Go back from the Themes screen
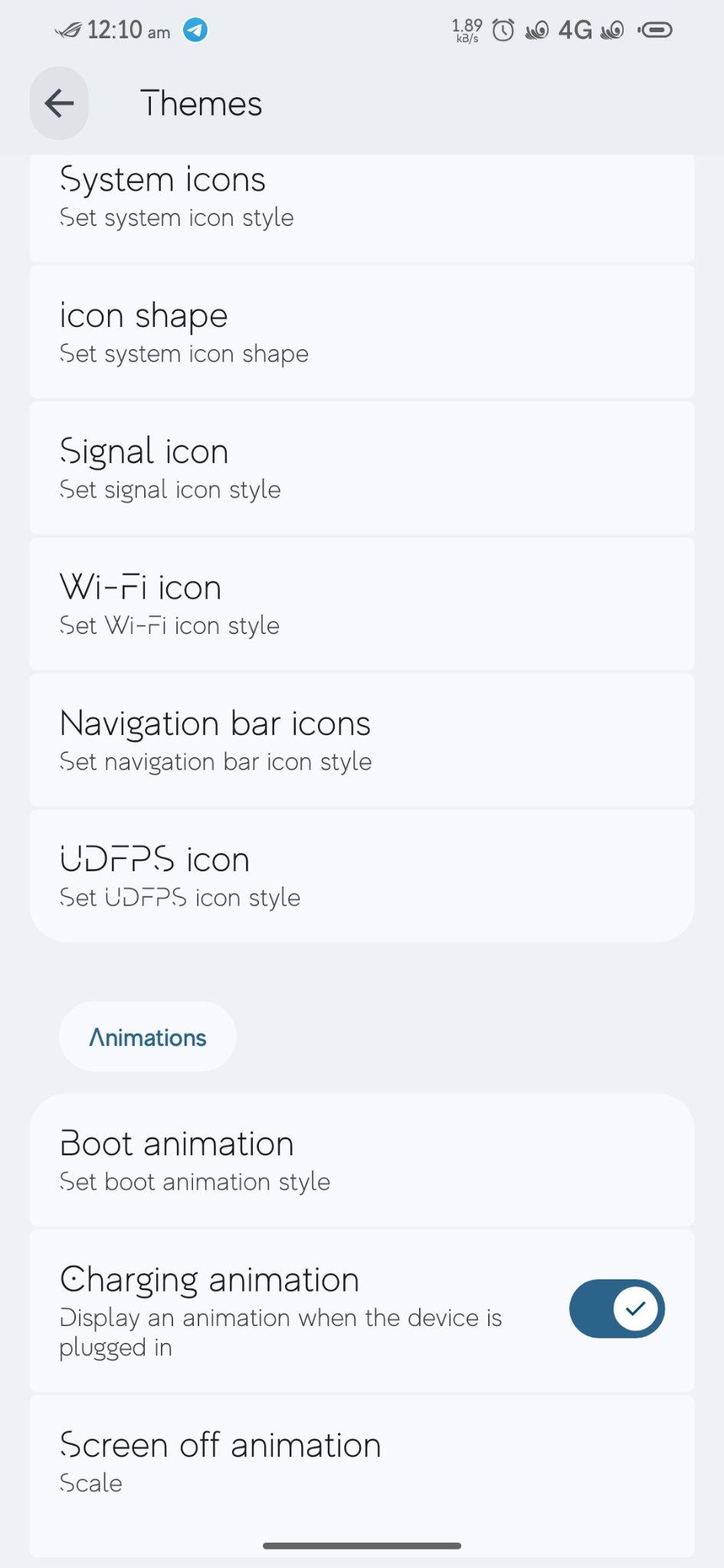 tap(59, 103)
